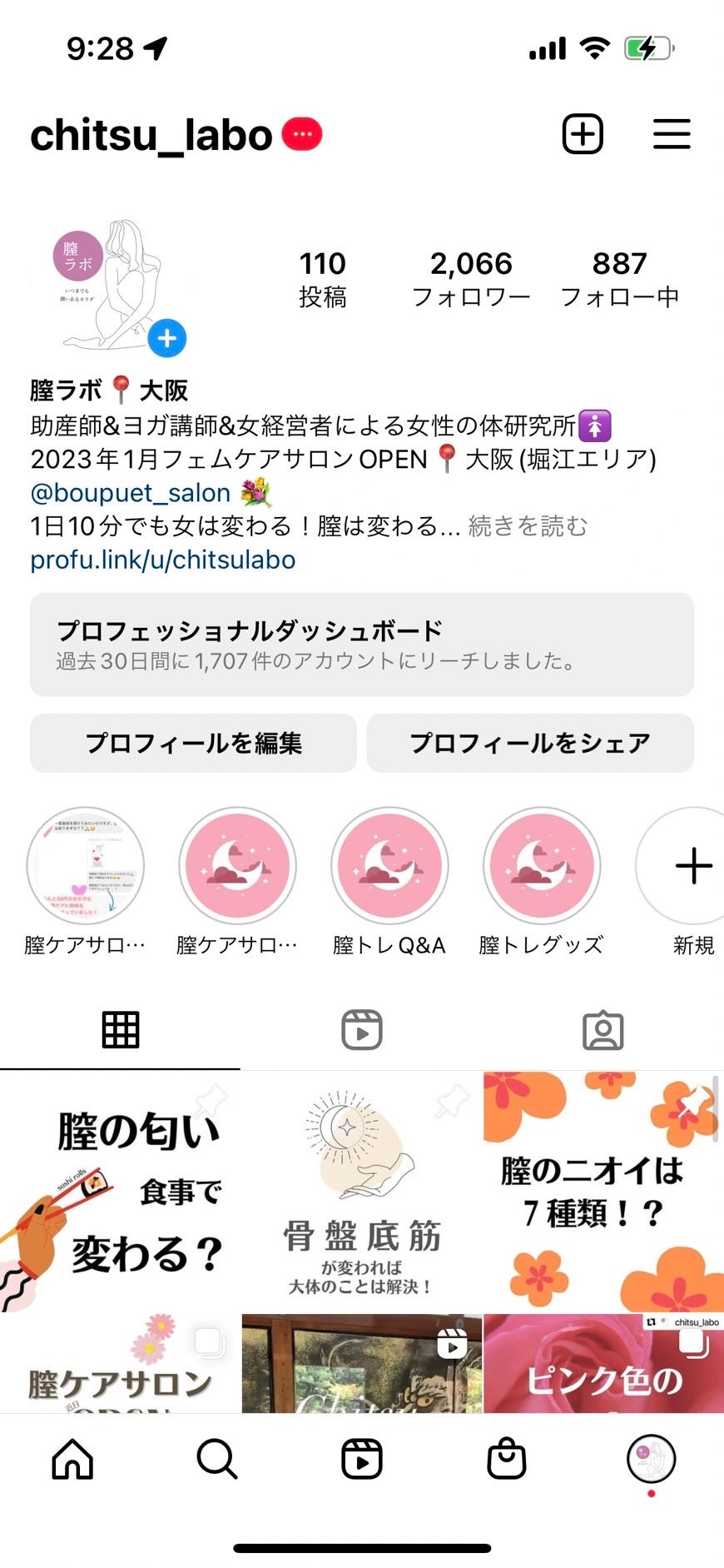Open the create new post plus icon
This screenshot has width=724, height=1568.
pos(583,134)
